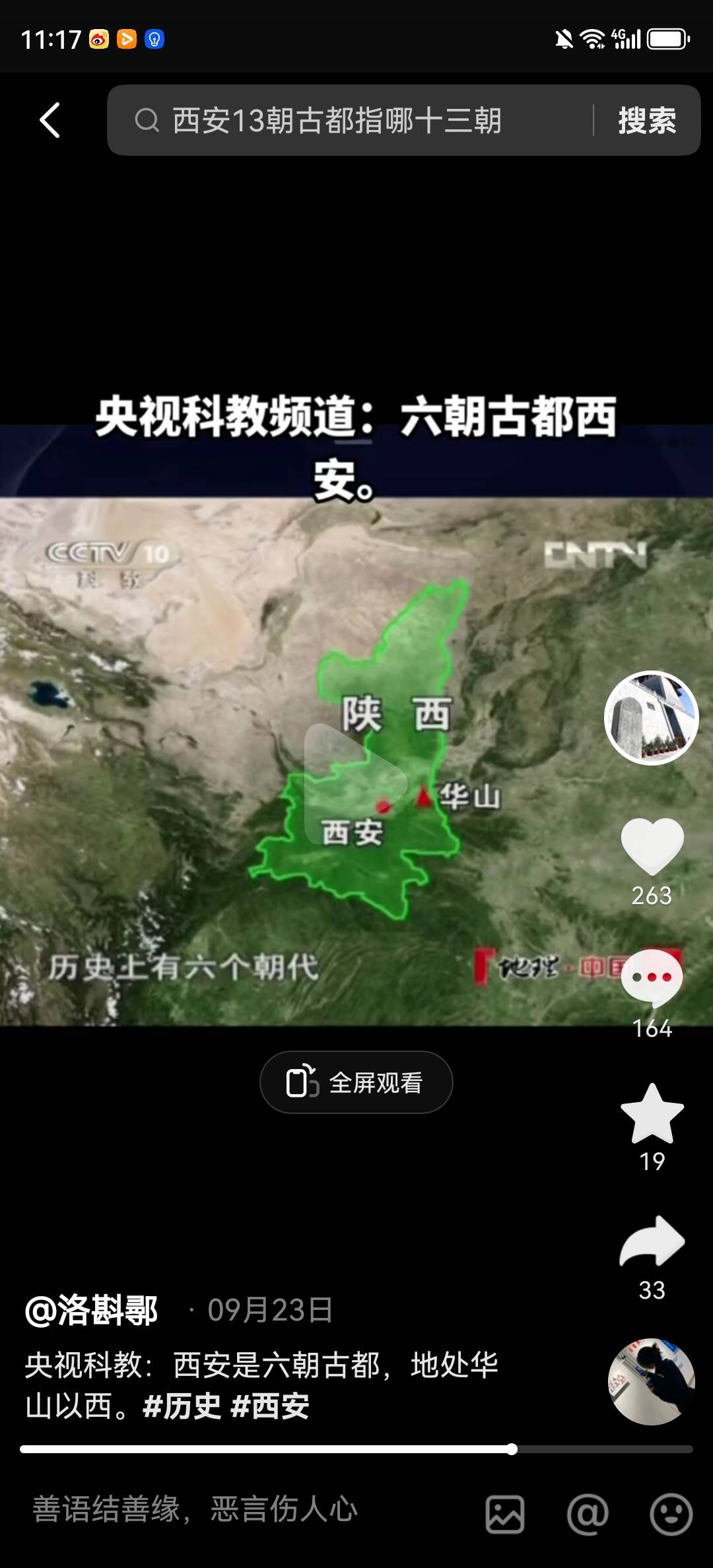This screenshot has width=713, height=1568.
Task: Tap the 搜索 button
Action: tap(646, 121)
